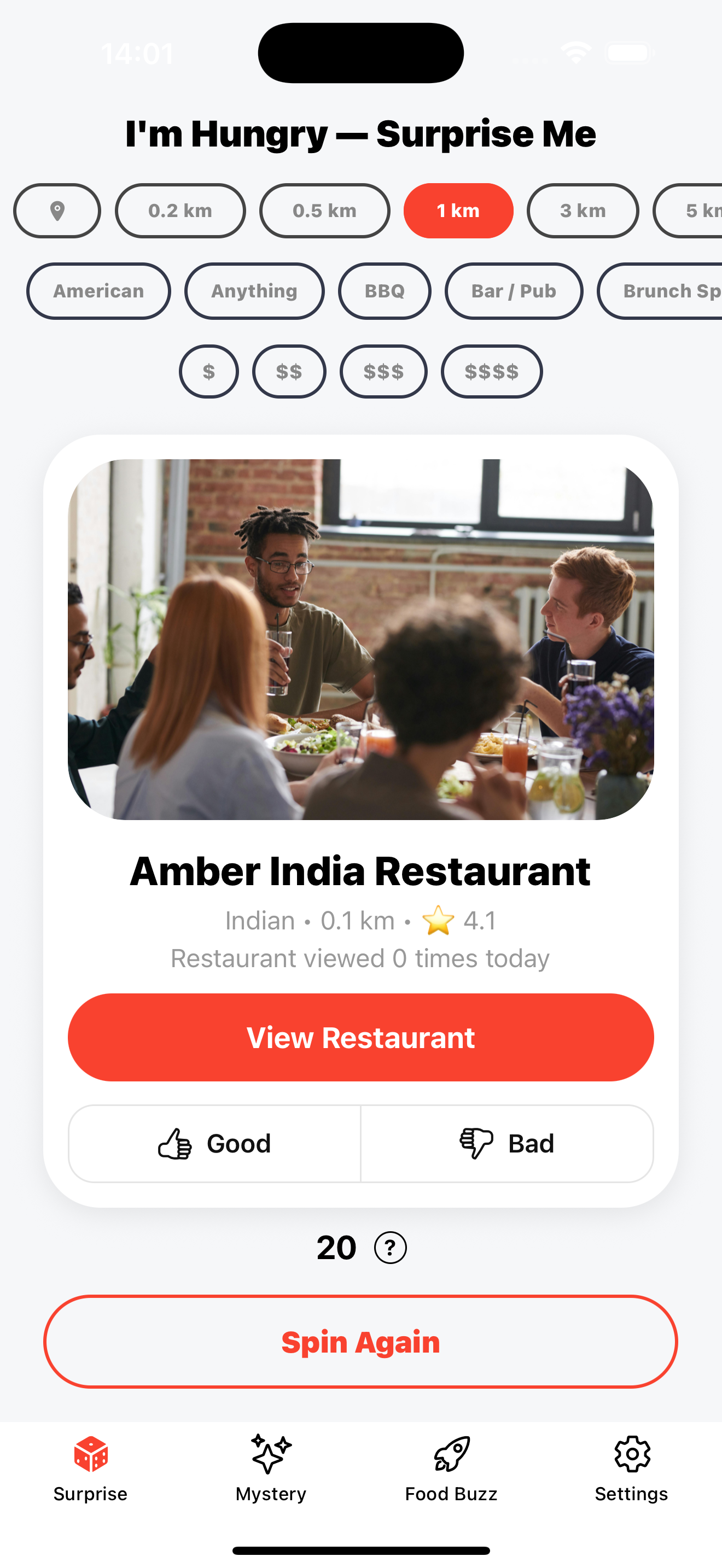This screenshot has width=722, height=1568.
Task: Enable the Bar / Pub filter
Action: pyautogui.click(x=514, y=291)
